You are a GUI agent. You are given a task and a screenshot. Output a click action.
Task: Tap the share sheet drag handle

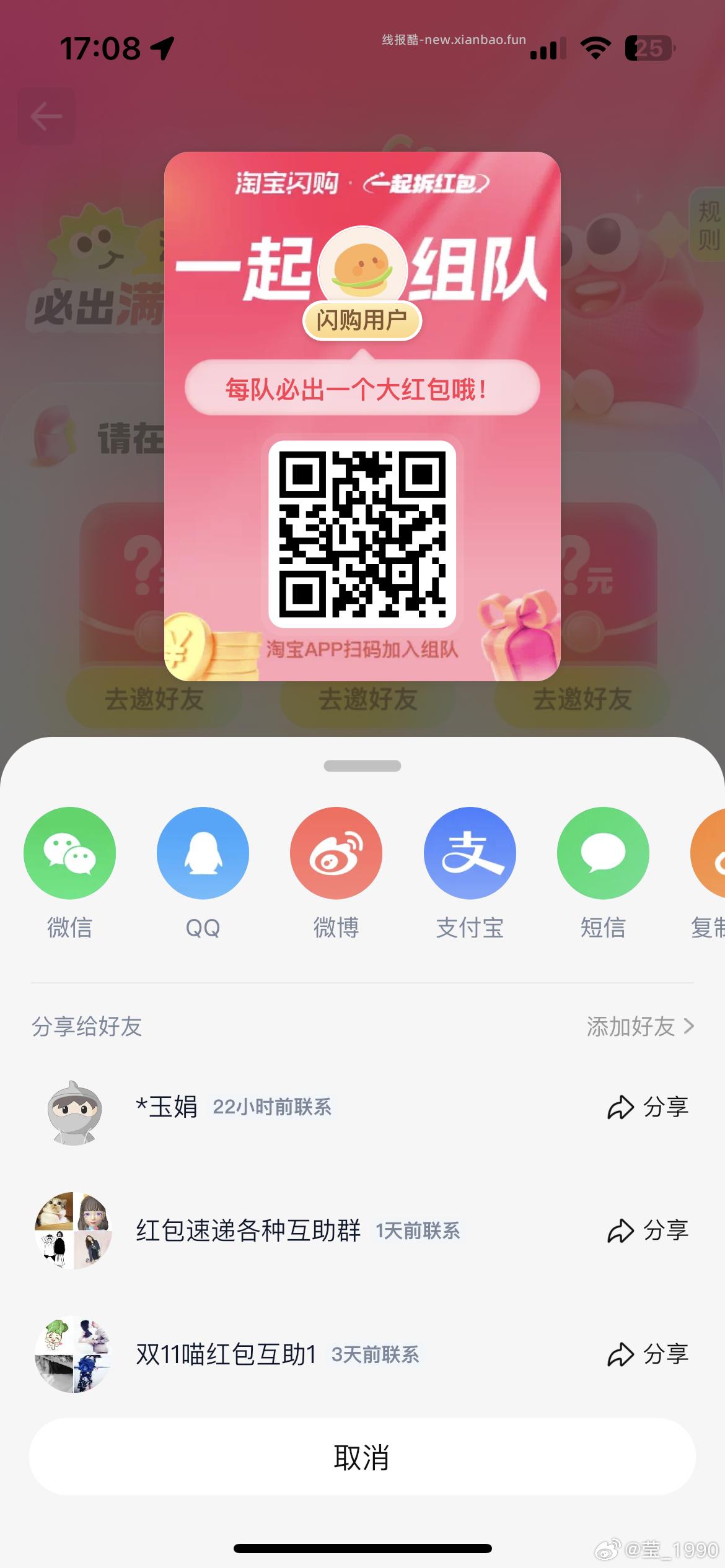tap(362, 767)
